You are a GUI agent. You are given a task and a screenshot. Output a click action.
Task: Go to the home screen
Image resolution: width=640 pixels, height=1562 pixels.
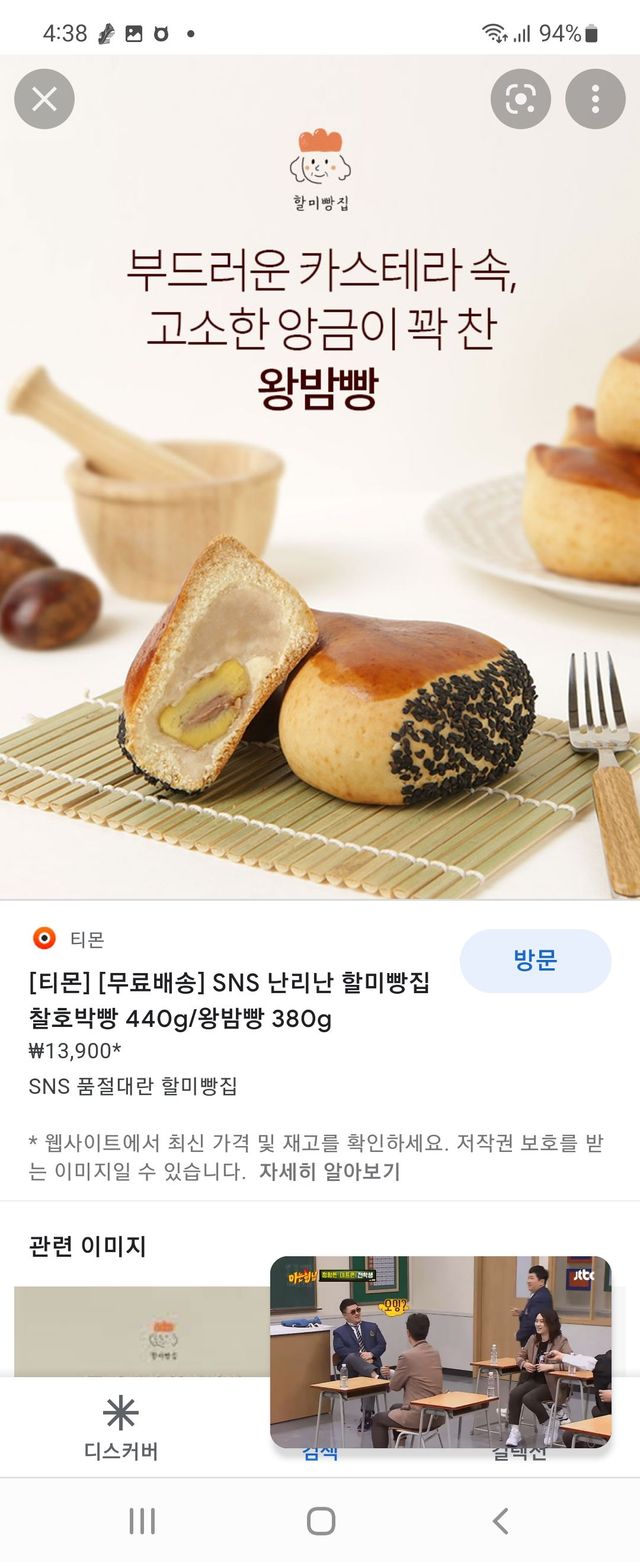[320, 1521]
